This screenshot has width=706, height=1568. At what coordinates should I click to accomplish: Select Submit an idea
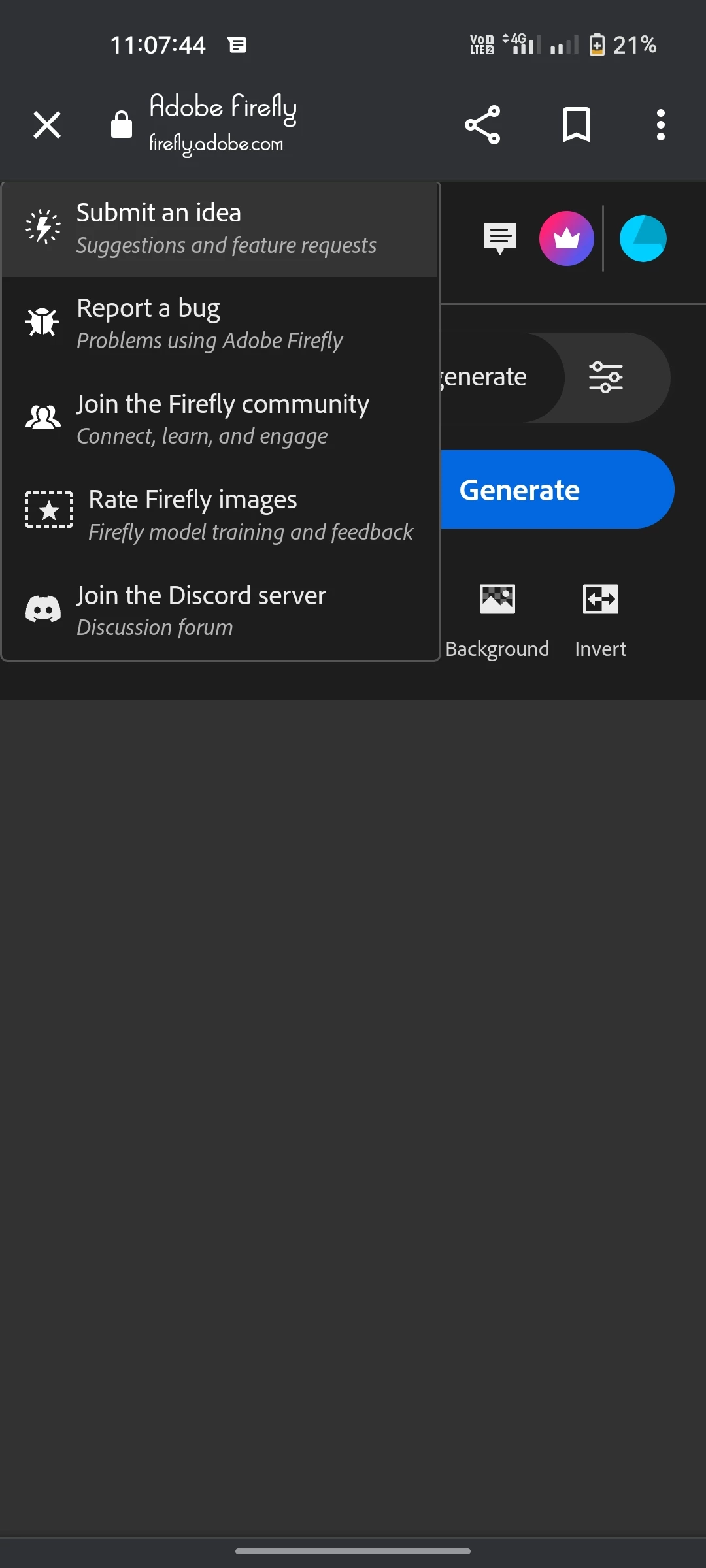220,229
